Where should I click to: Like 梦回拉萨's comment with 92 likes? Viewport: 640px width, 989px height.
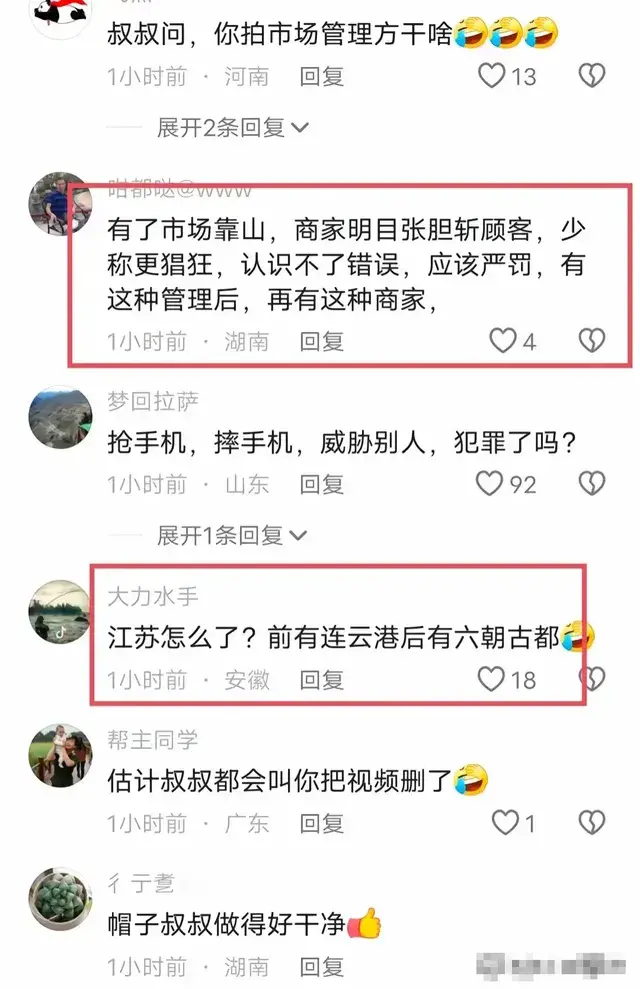click(x=489, y=485)
